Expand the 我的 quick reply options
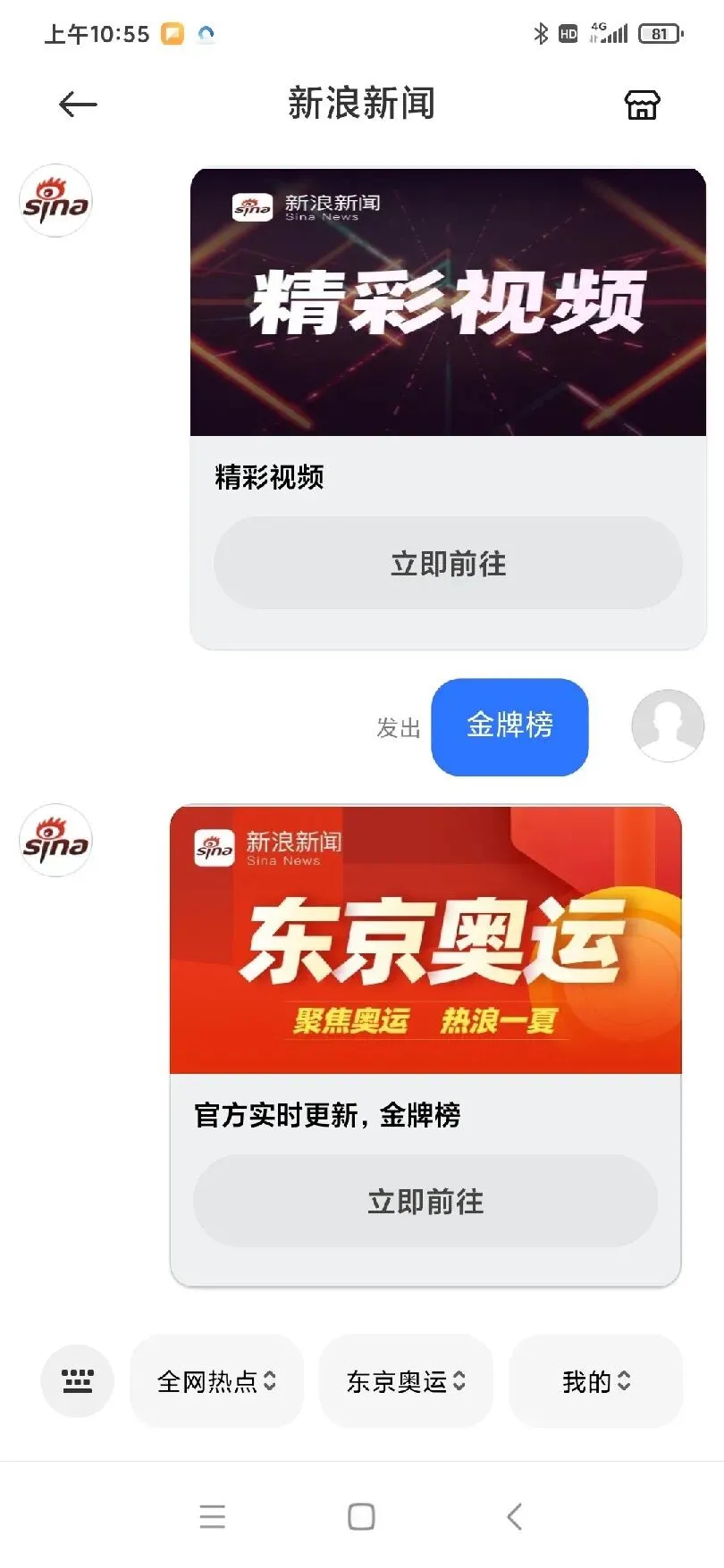The image size is (724, 1568). 594,1380
